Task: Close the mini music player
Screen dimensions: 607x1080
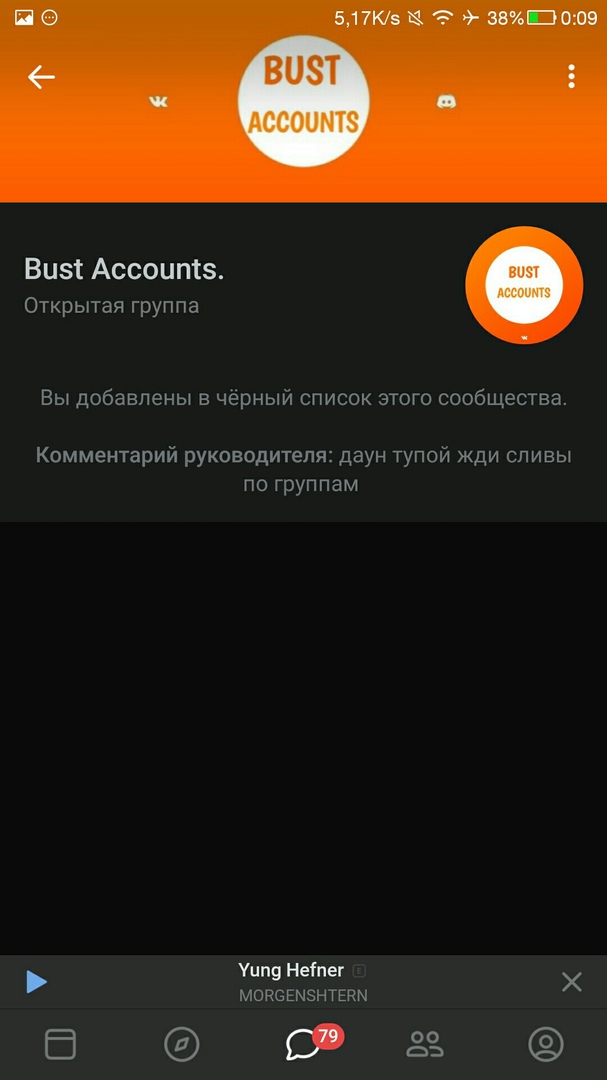Action: click(x=571, y=982)
